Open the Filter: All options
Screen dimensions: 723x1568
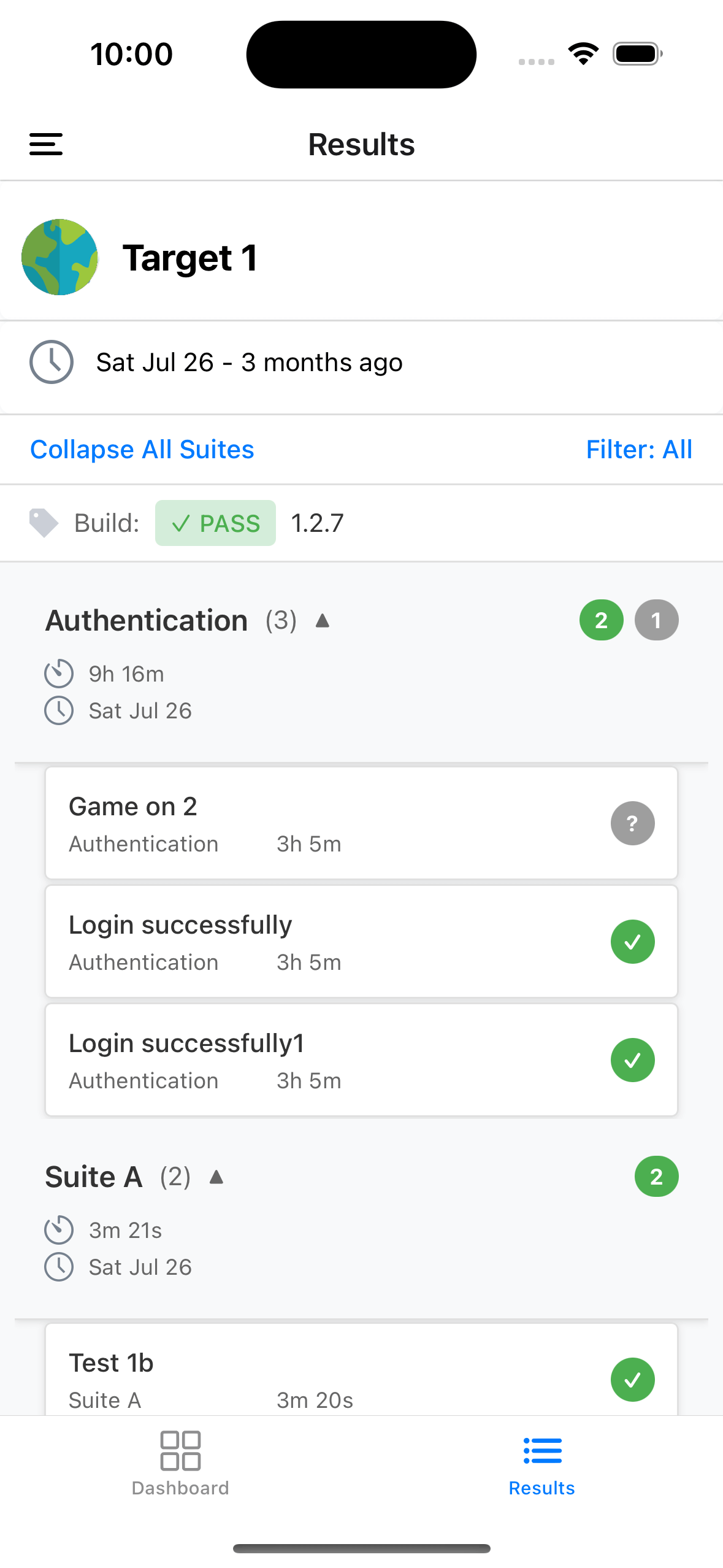639,449
